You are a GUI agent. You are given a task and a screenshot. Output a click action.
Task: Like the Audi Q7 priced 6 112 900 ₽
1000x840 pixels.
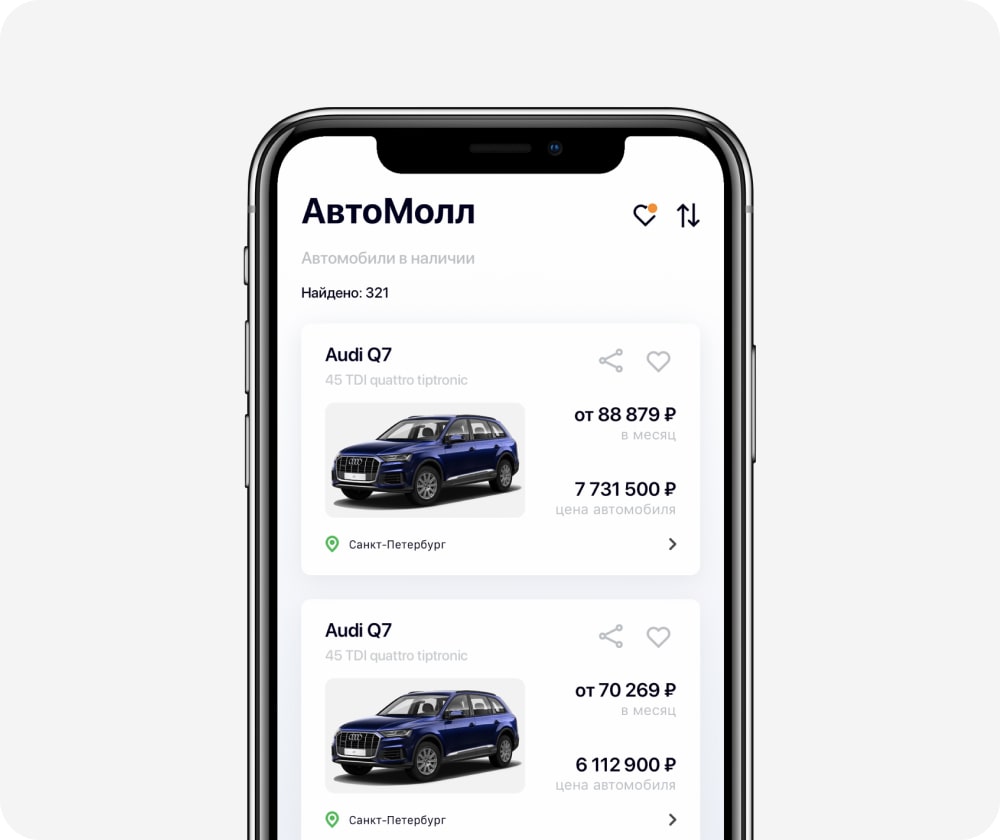(x=658, y=636)
